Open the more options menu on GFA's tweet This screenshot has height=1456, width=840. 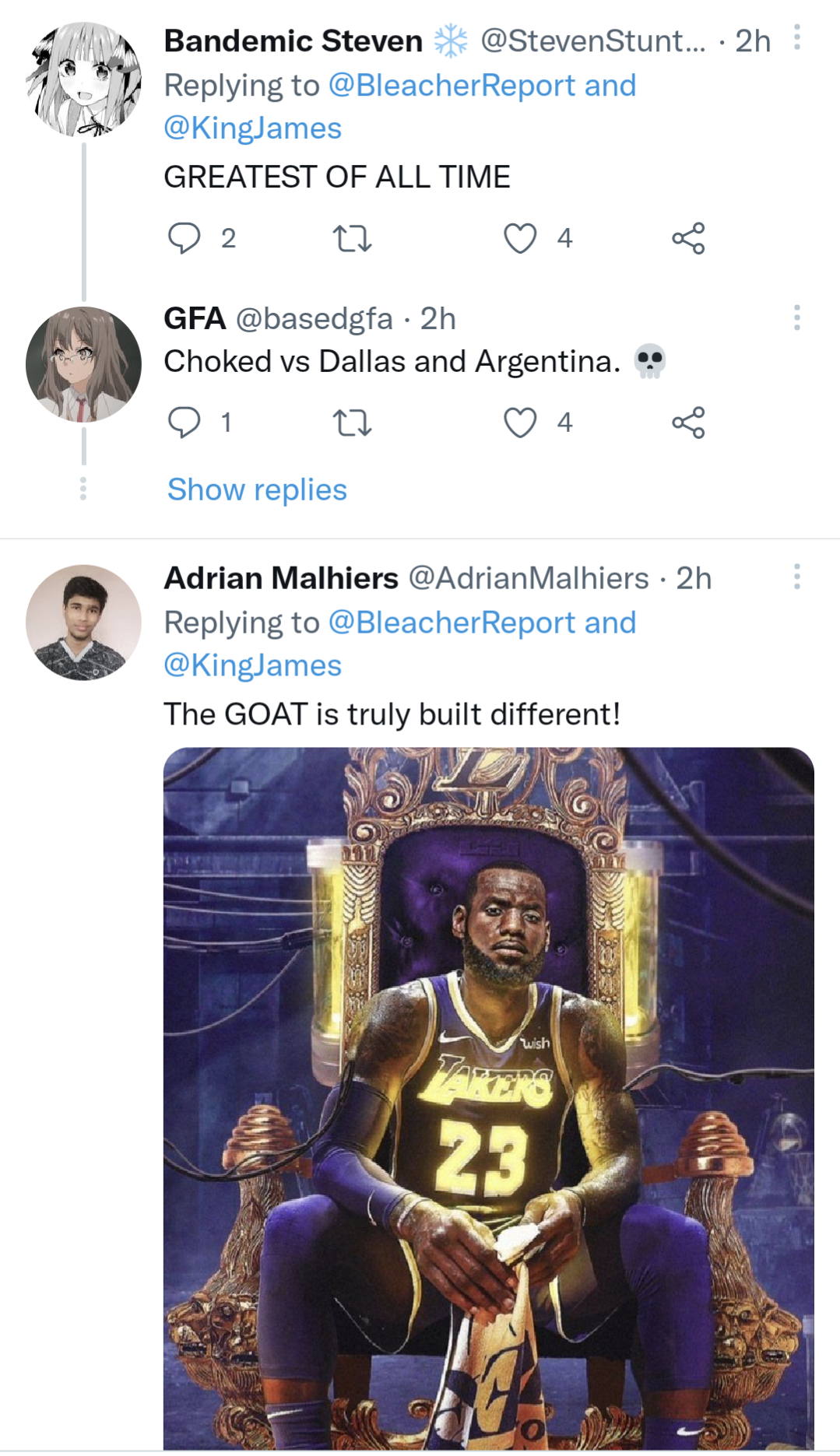click(796, 318)
